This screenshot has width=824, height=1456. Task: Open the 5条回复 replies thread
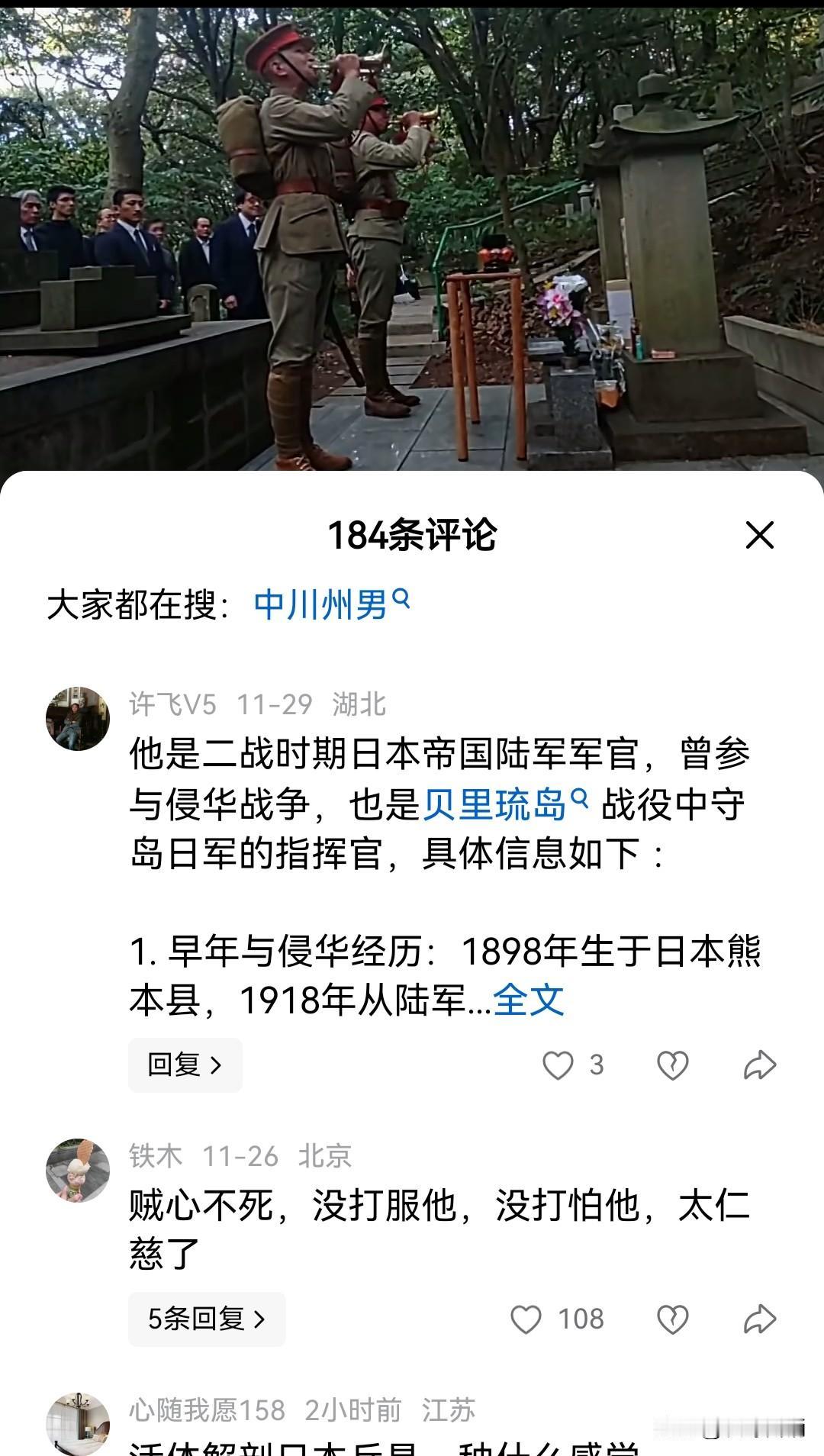point(207,1319)
